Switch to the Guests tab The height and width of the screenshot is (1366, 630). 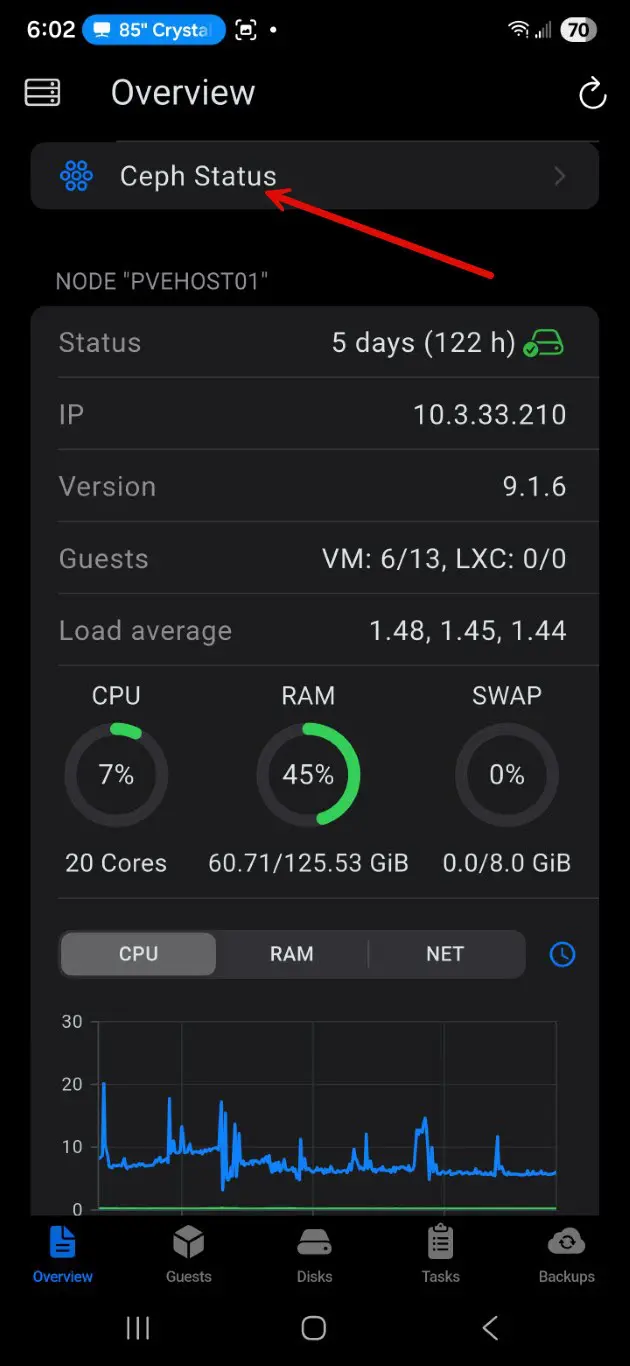pos(188,1255)
